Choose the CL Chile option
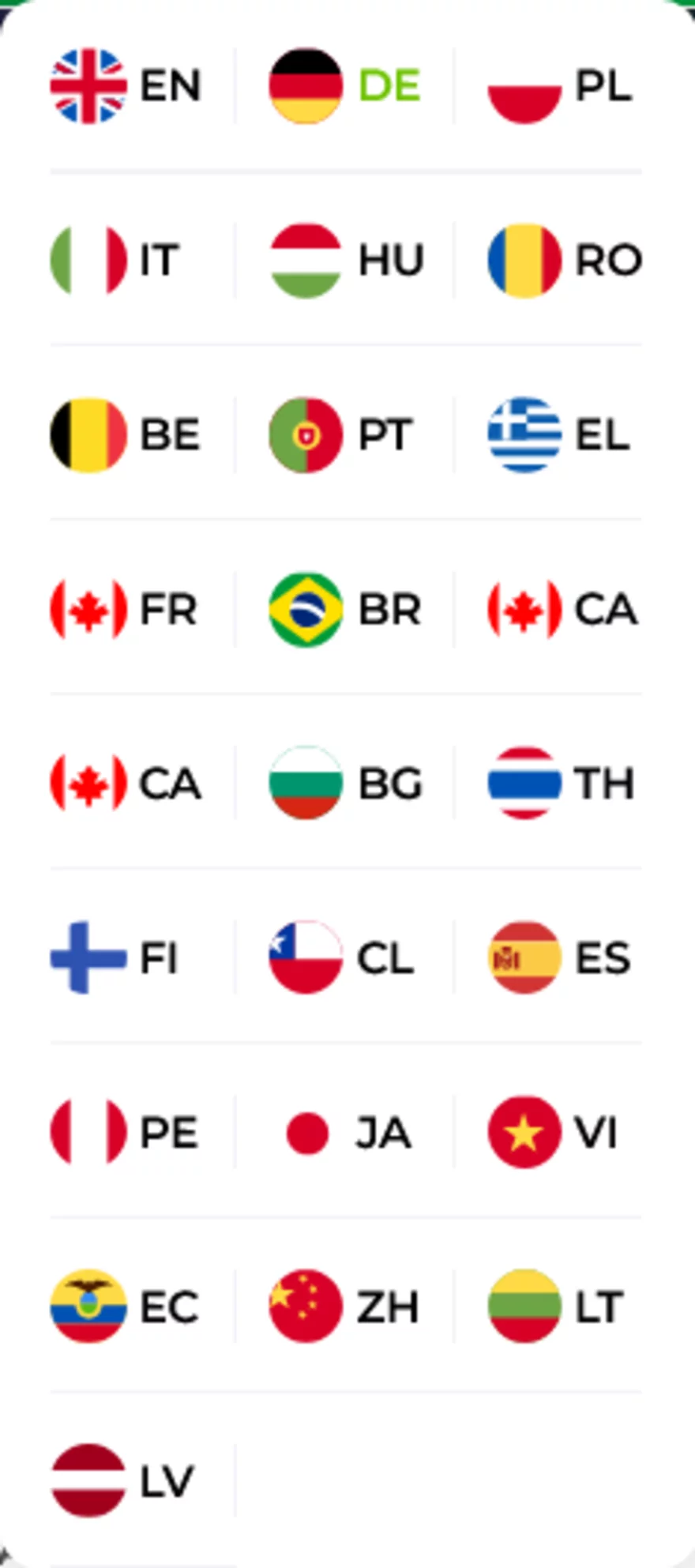Image resolution: width=695 pixels, height=1568 pixels. pyautogui.click(x=341, y=958)
